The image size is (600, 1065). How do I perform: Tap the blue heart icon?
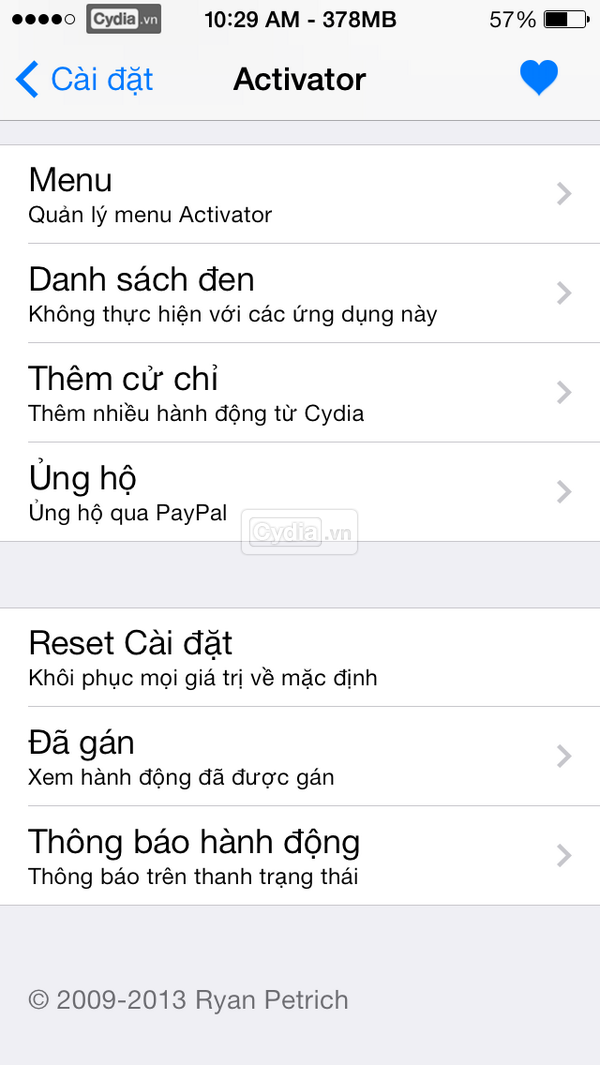(539, 77)
